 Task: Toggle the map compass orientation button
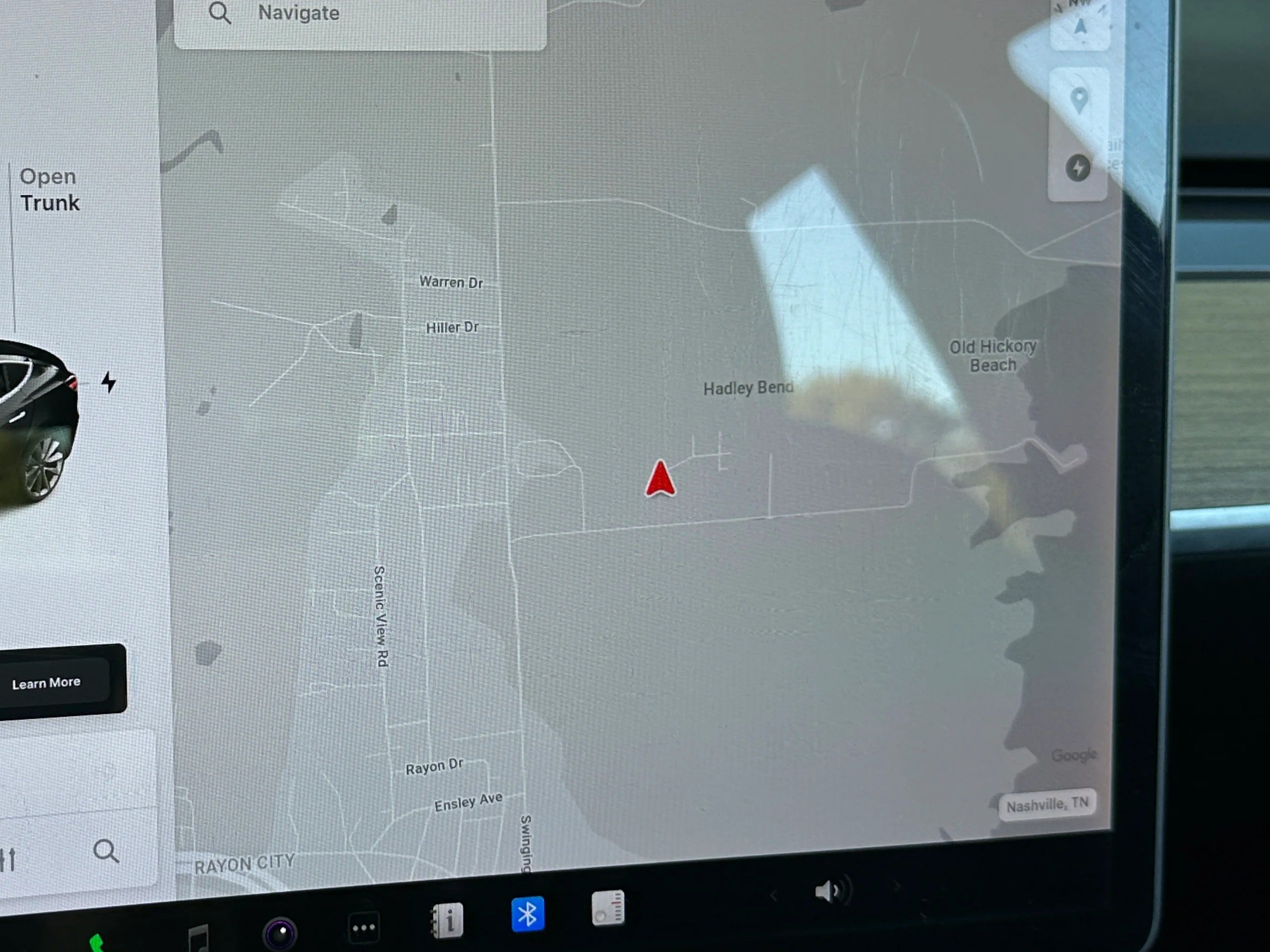1080,26
